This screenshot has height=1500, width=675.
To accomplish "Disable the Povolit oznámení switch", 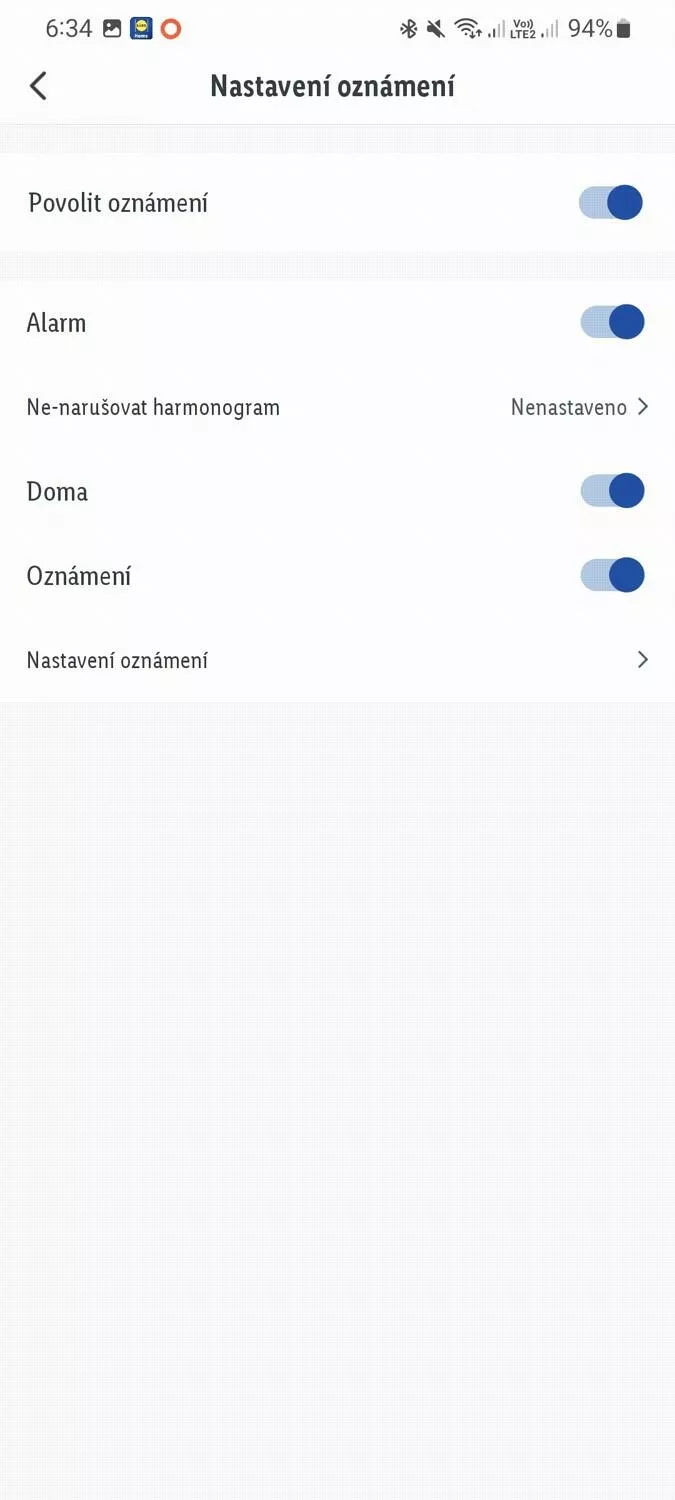I will pos(611,203).
